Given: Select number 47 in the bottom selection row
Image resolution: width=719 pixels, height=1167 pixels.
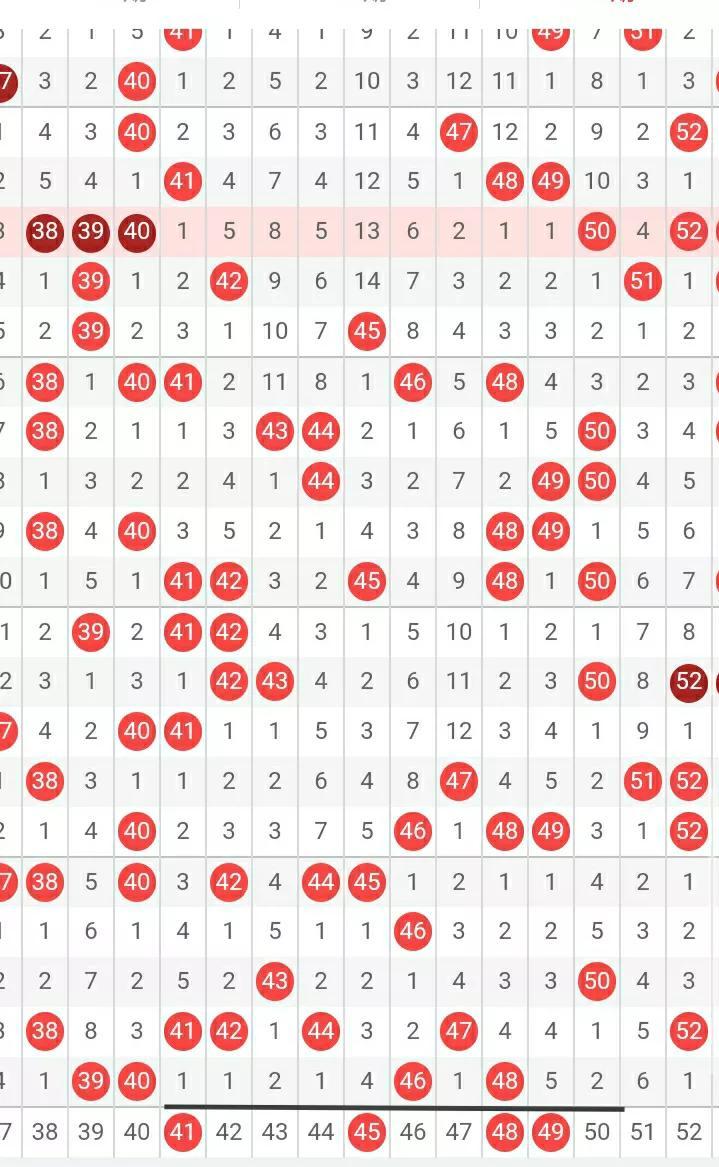Looking at the screenshot, I should pyautogui.click(x=458, y=1132).
